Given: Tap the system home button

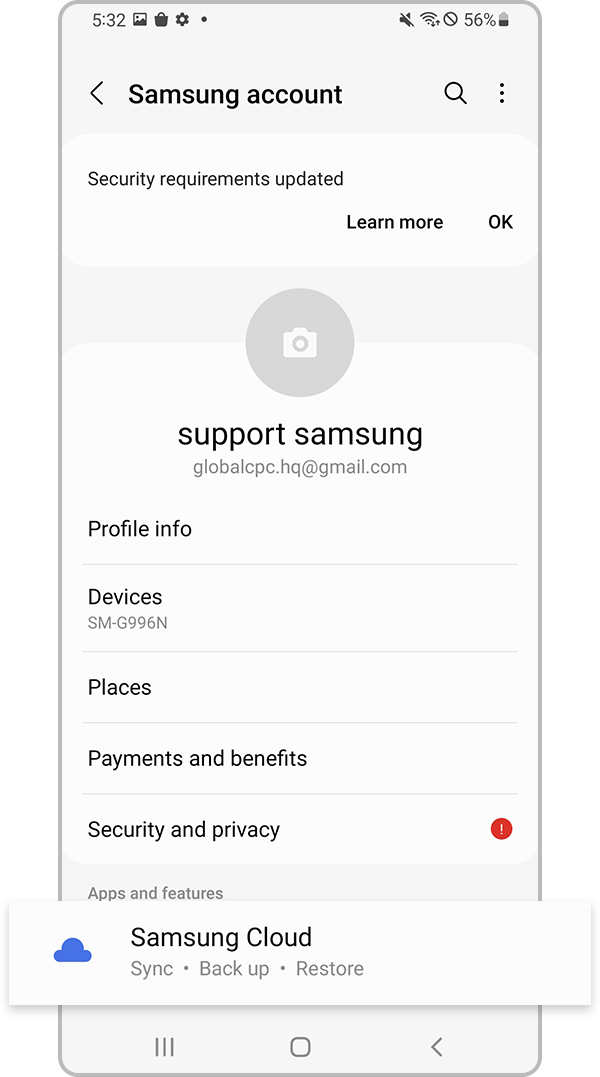Looking at the screenshot, I should [300, 1047].
